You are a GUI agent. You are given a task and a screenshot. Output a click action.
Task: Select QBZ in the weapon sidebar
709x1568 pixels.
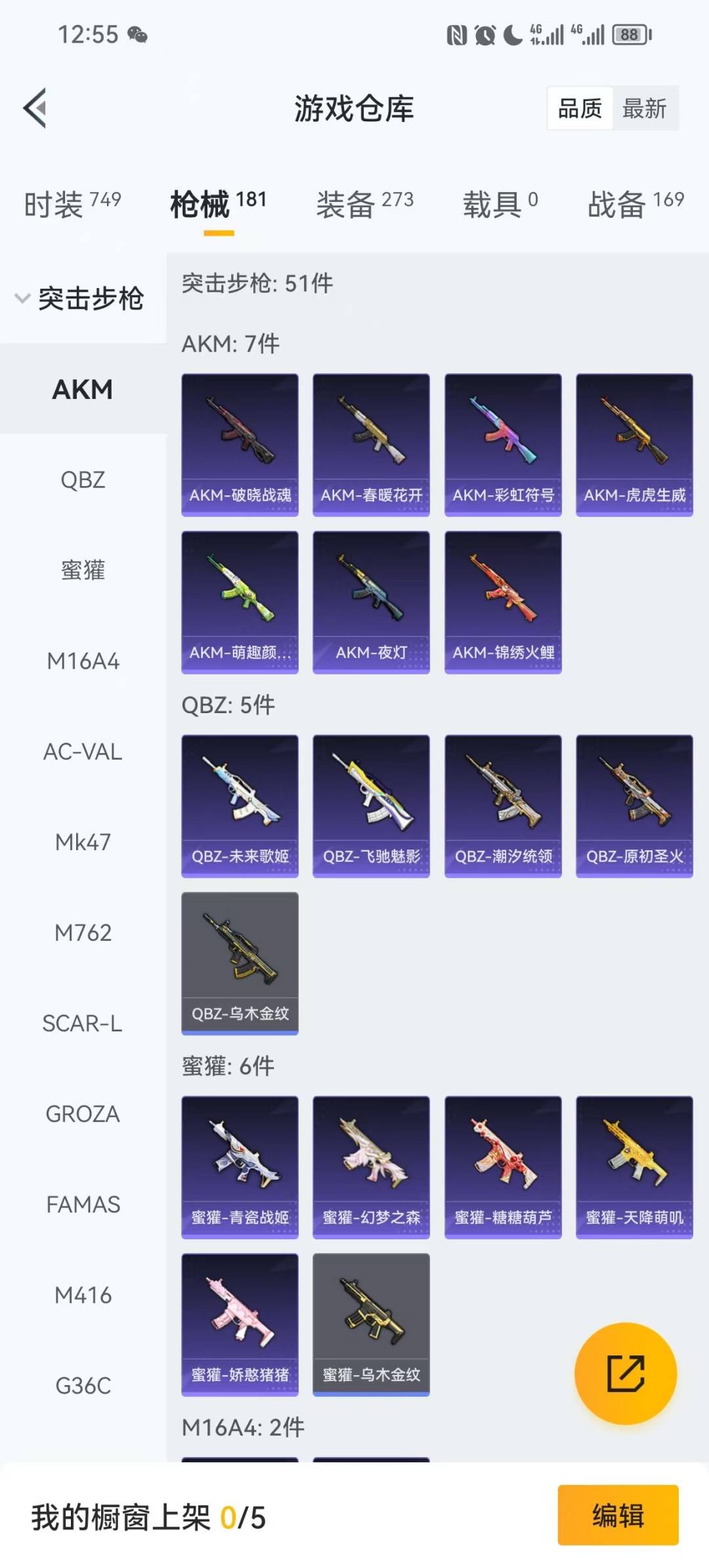tap(83, 480)
